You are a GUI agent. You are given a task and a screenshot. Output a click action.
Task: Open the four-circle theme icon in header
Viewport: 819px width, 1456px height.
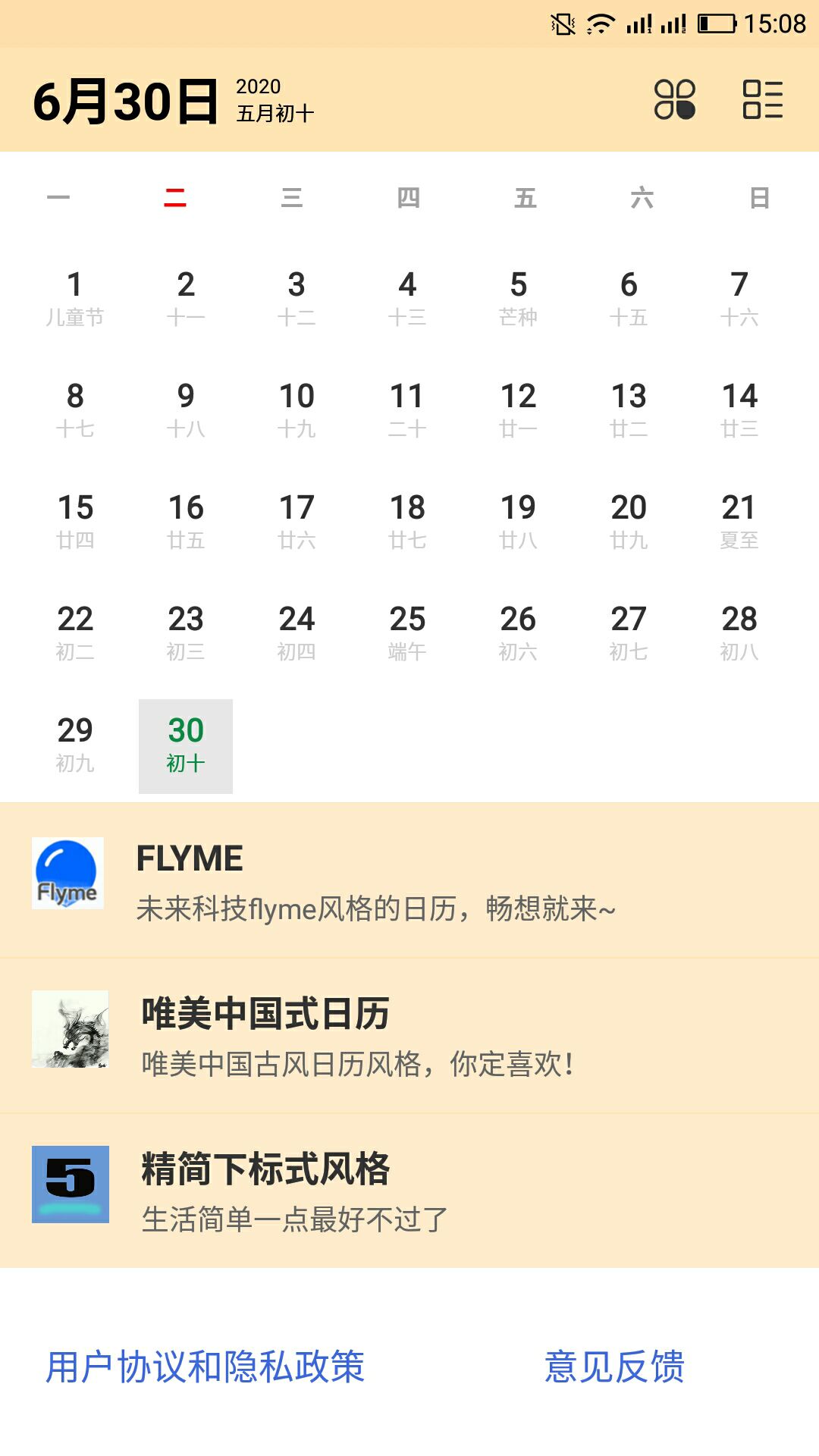pos(674,99)
